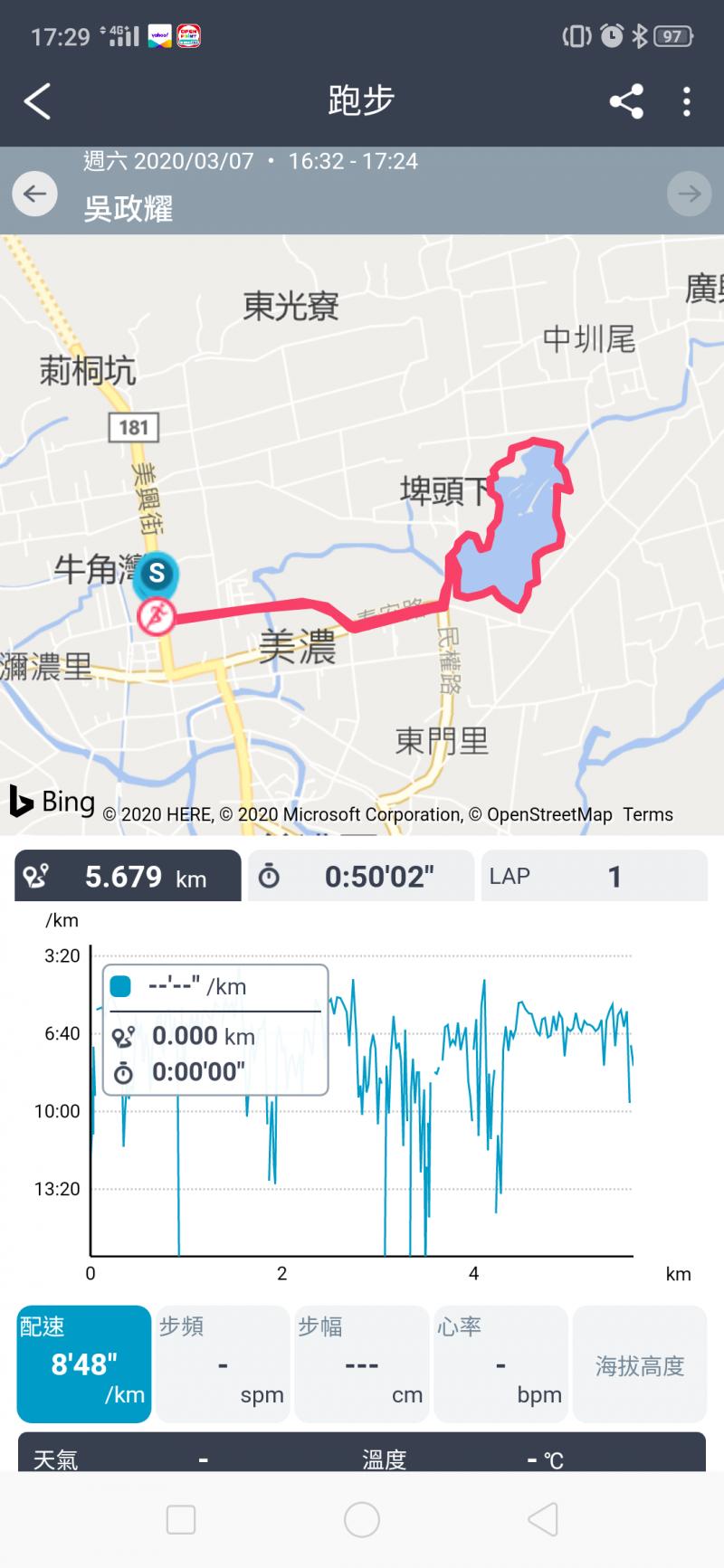This screenshot has width=724, height=1568.
Task: Go back from the 跑步 screen
Action: [37, 101]
